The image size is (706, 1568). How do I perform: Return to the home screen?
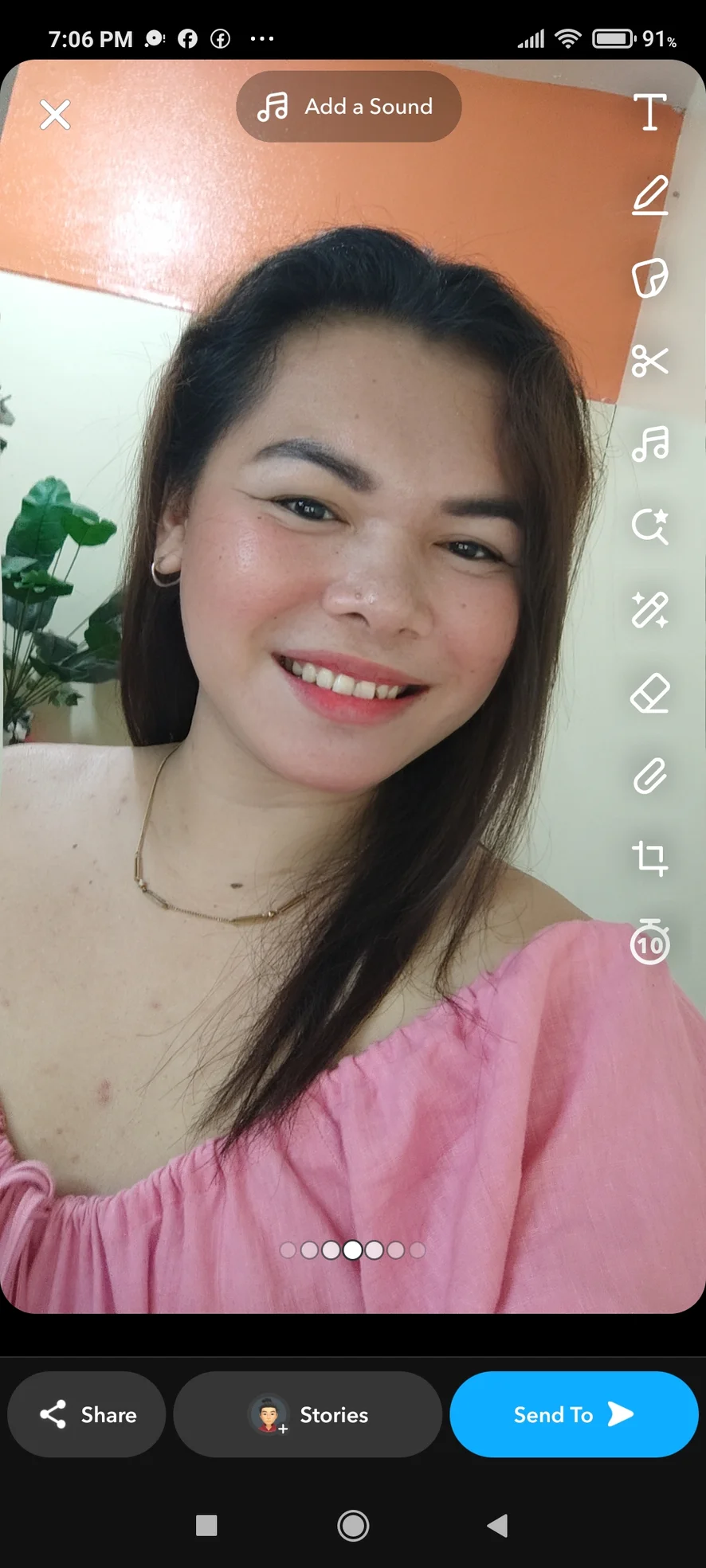coord(353,1526)
